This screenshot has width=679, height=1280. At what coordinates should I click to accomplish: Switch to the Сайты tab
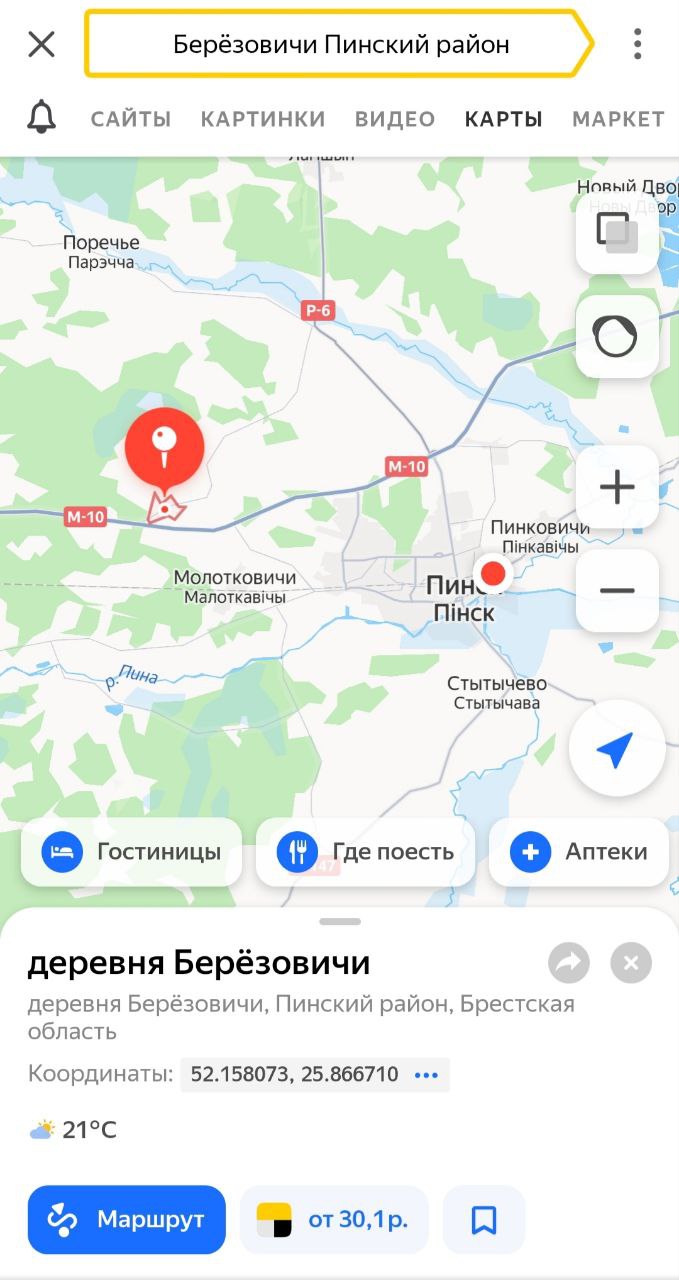[131, 119]
